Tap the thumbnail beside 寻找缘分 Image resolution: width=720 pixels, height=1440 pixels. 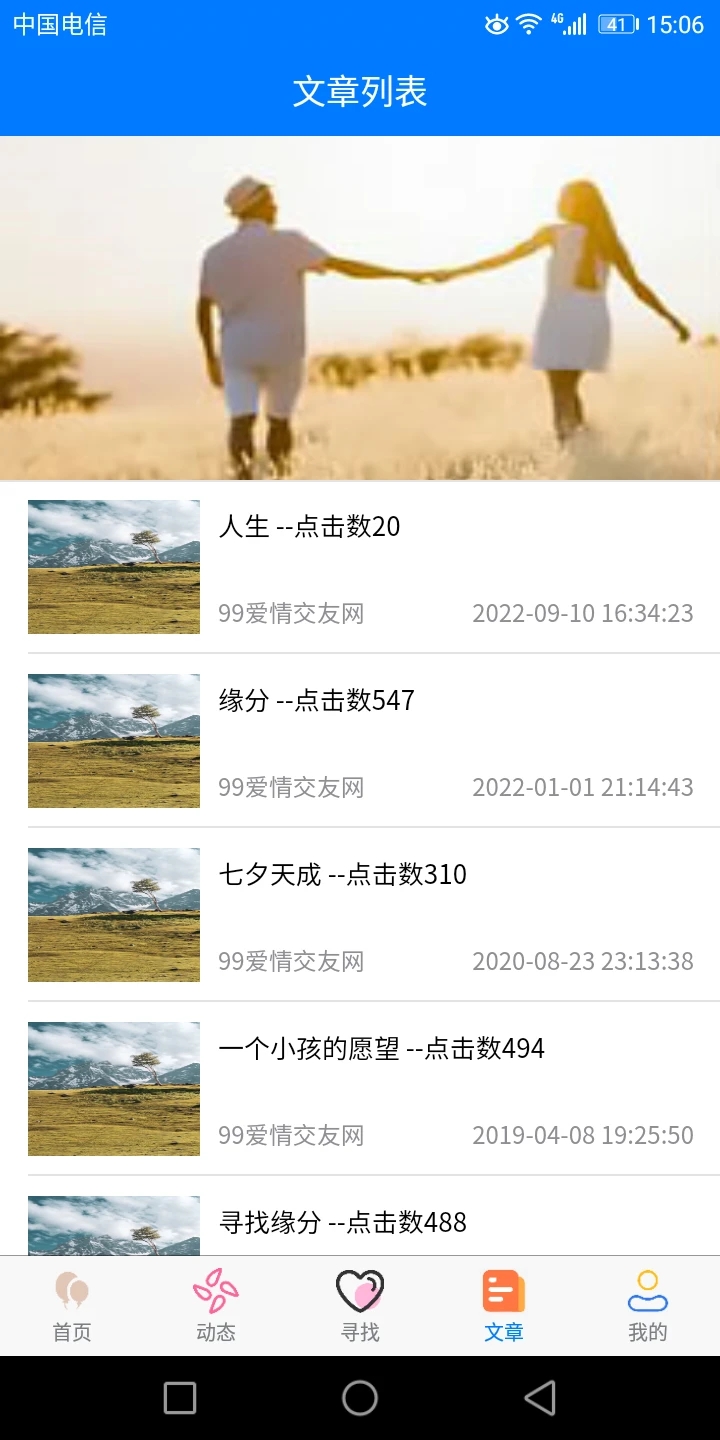pyautogui.click(x=113, y=1222)
